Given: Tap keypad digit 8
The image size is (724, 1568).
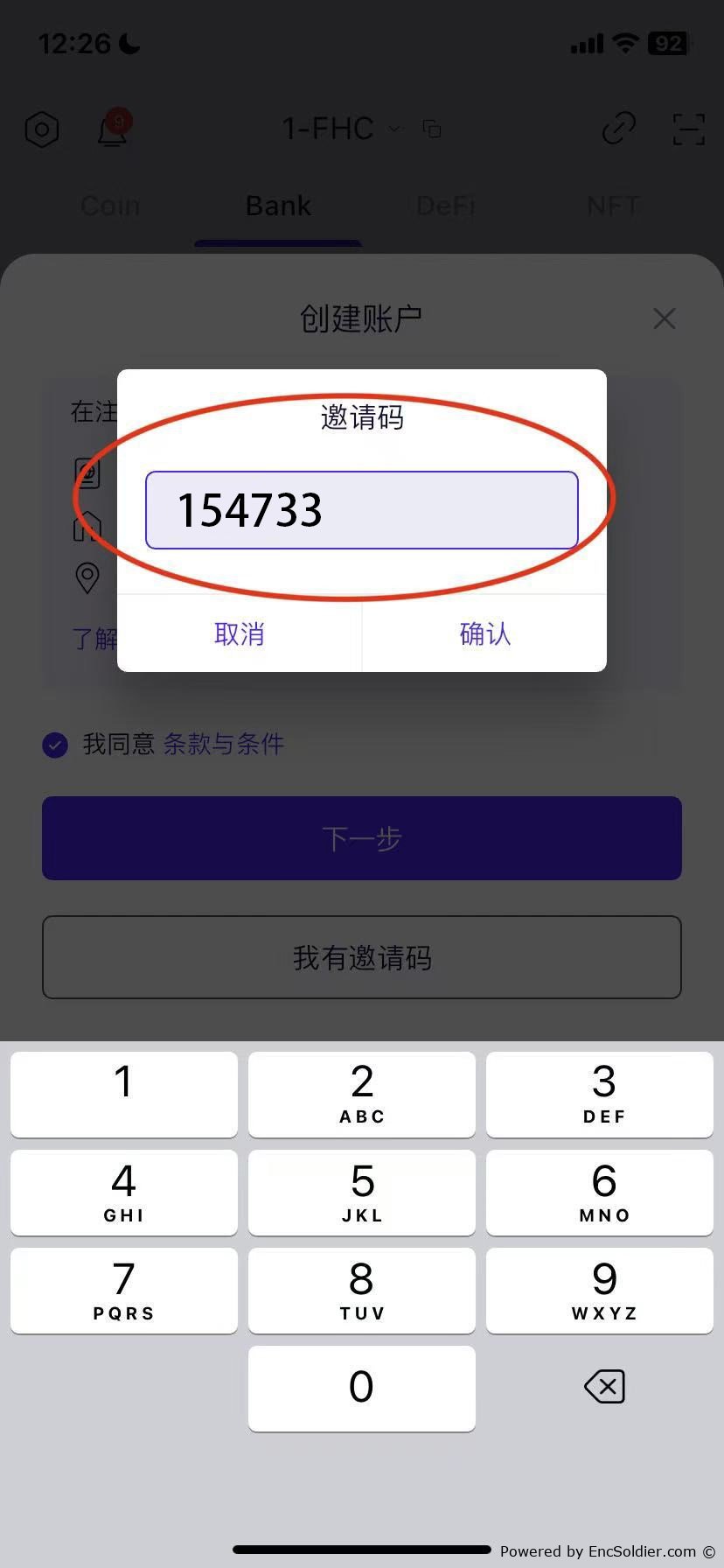Looking at the screenshot, I should (x=361, y=1290).
